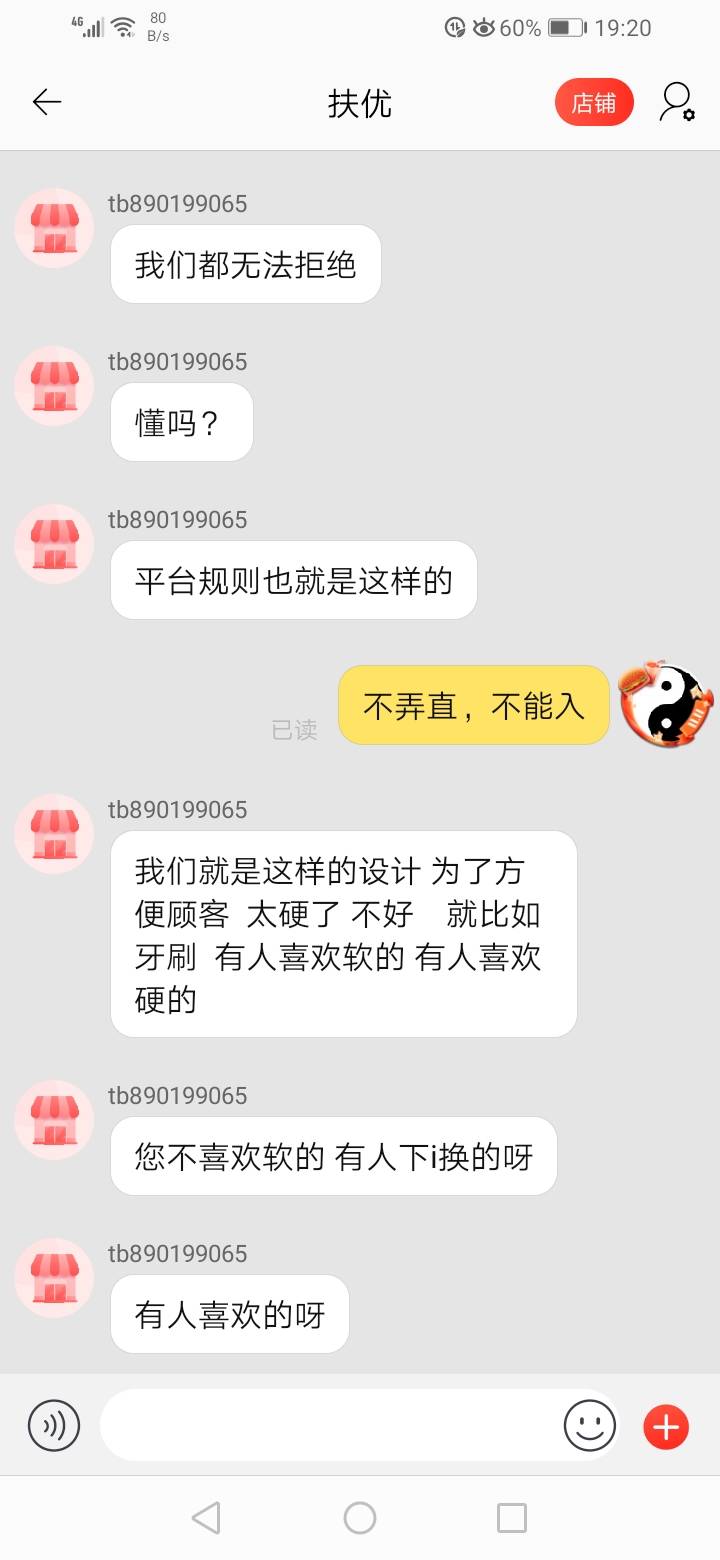This screenshot has height=1560, width=720.
Task: Open the 店铺 shop button
Action: [x=594, y=102]
